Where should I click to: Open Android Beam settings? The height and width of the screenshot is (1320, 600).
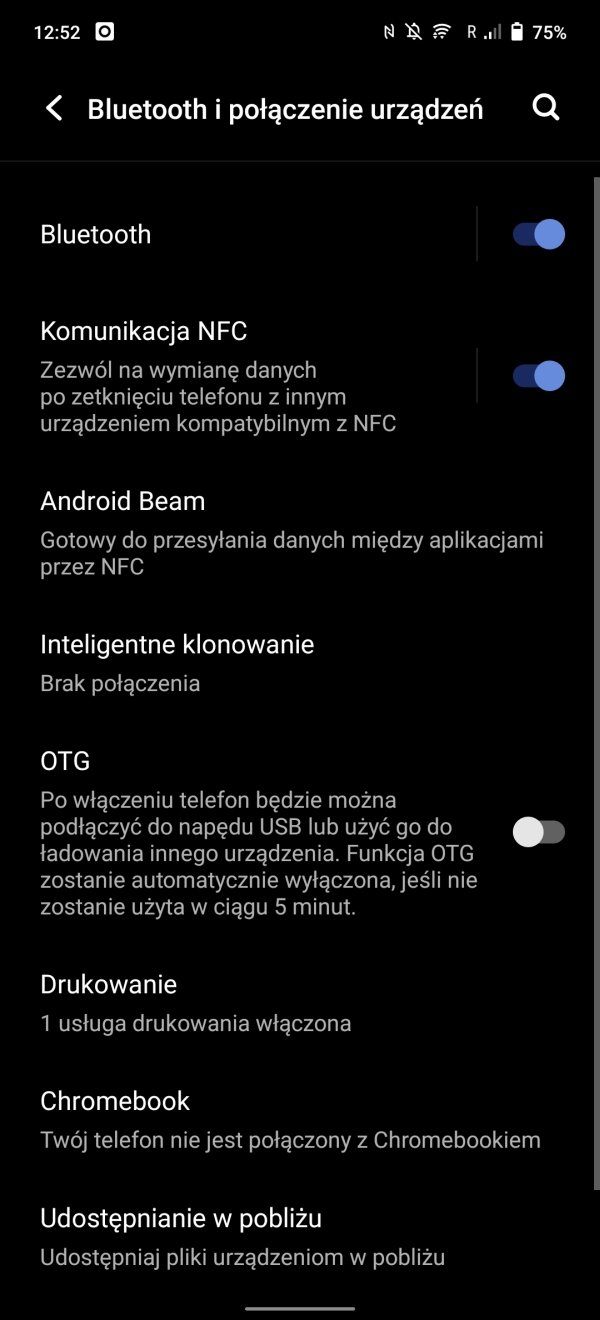300,533
